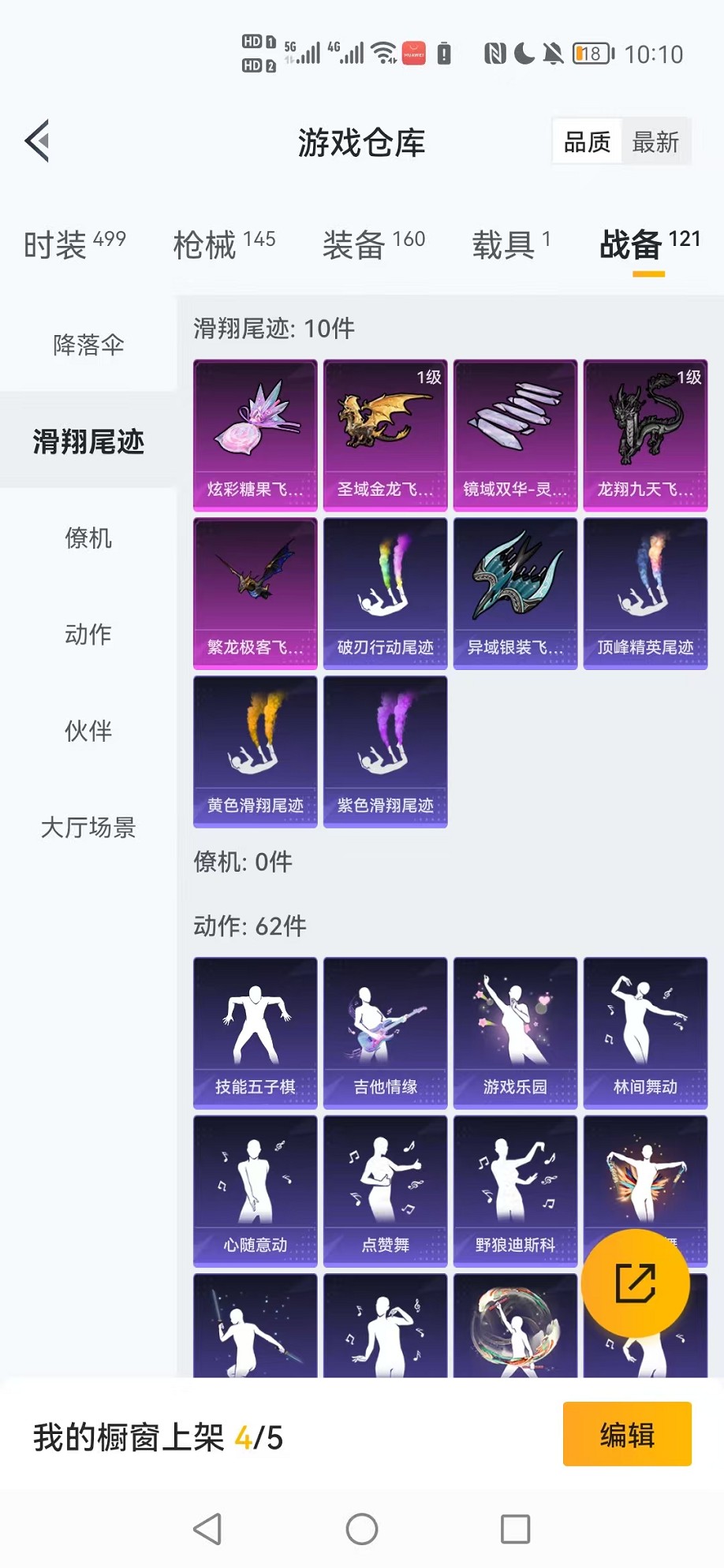Image resolution: width=724 pixels, height=1568 pixels.
Task: Open the 载具 tab
Action: pos(510,244)
